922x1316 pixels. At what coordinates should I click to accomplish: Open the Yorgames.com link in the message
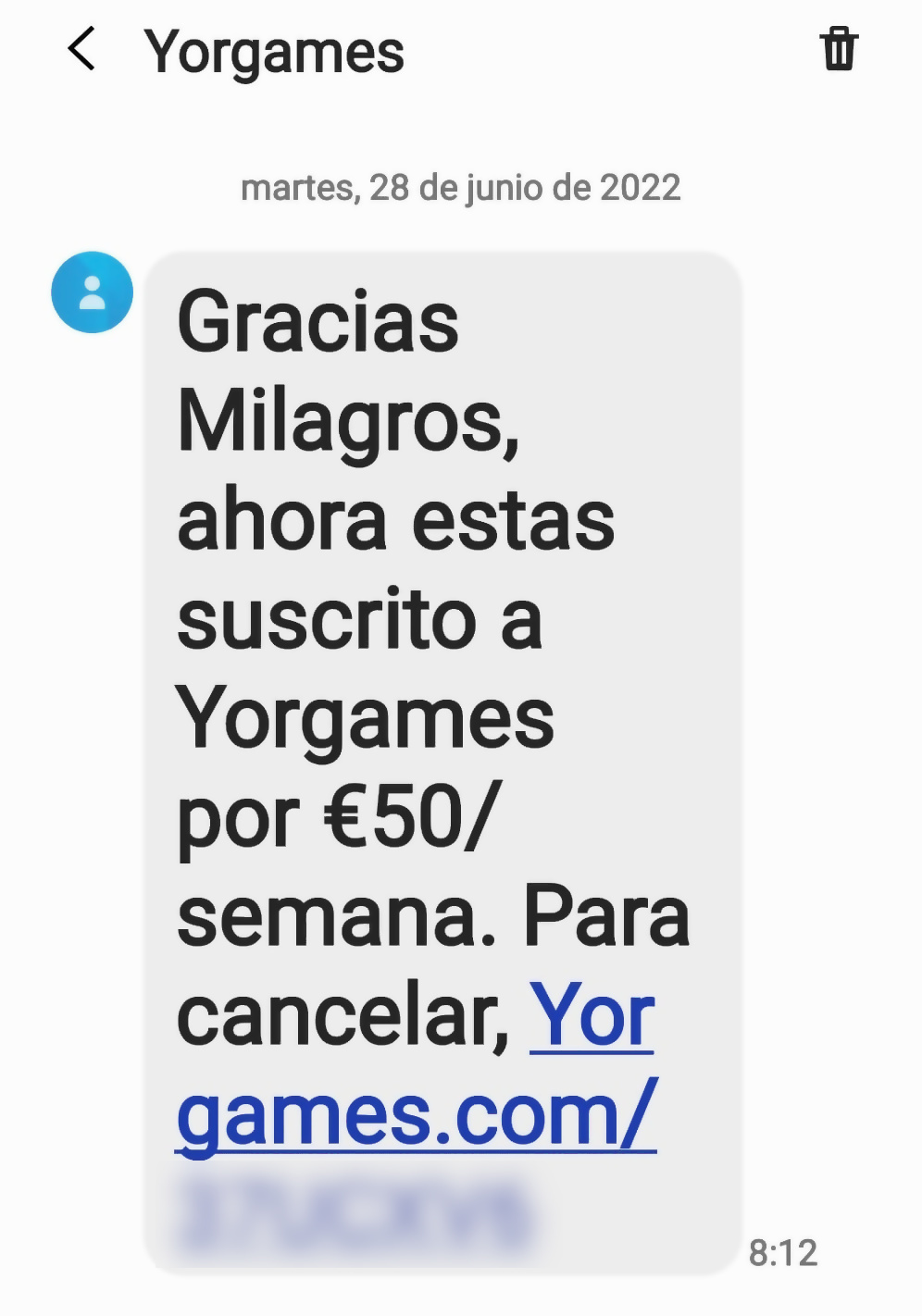click(416, 1115)
